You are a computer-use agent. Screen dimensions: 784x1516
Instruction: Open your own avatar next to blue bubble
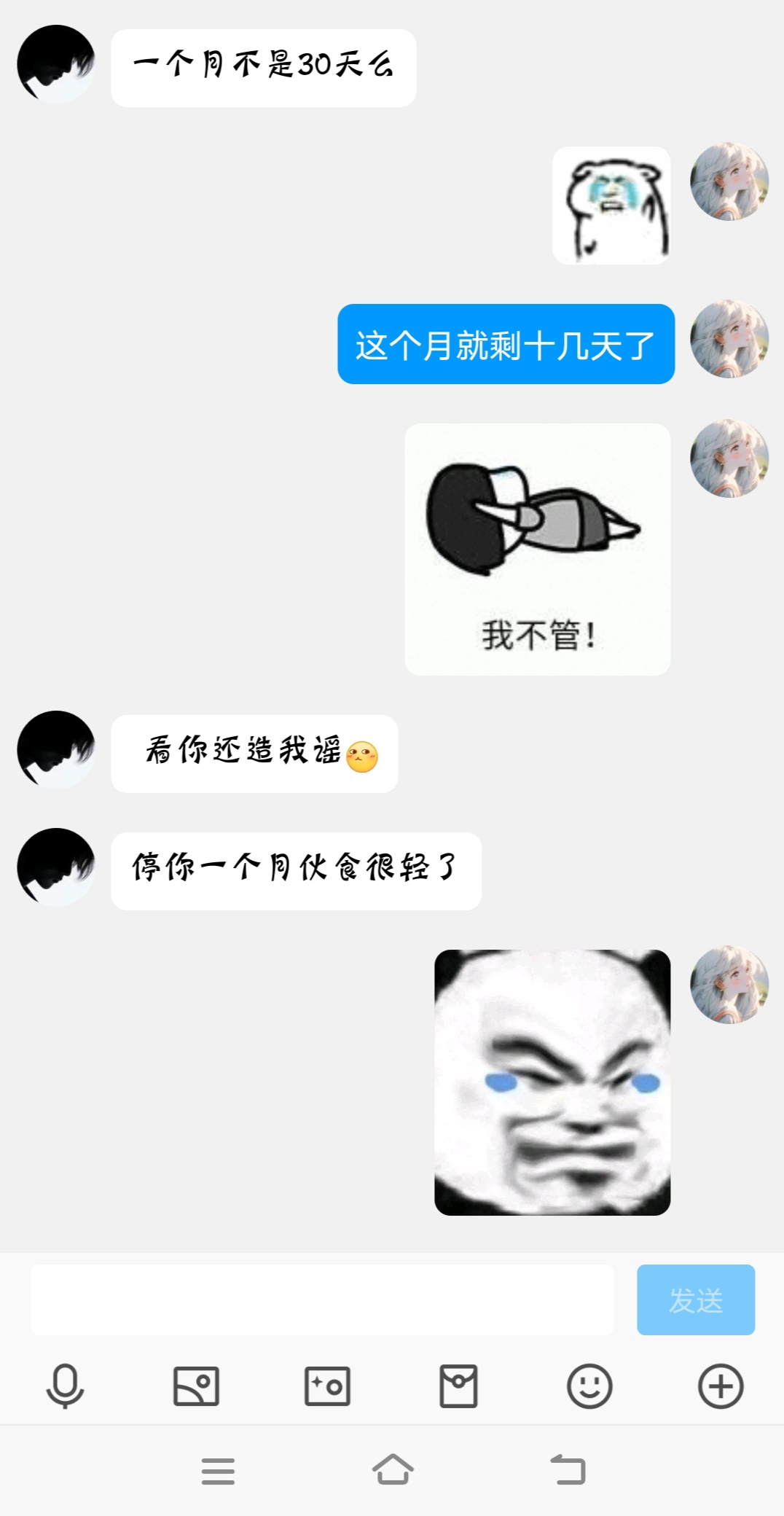click(x=728, y=345)
